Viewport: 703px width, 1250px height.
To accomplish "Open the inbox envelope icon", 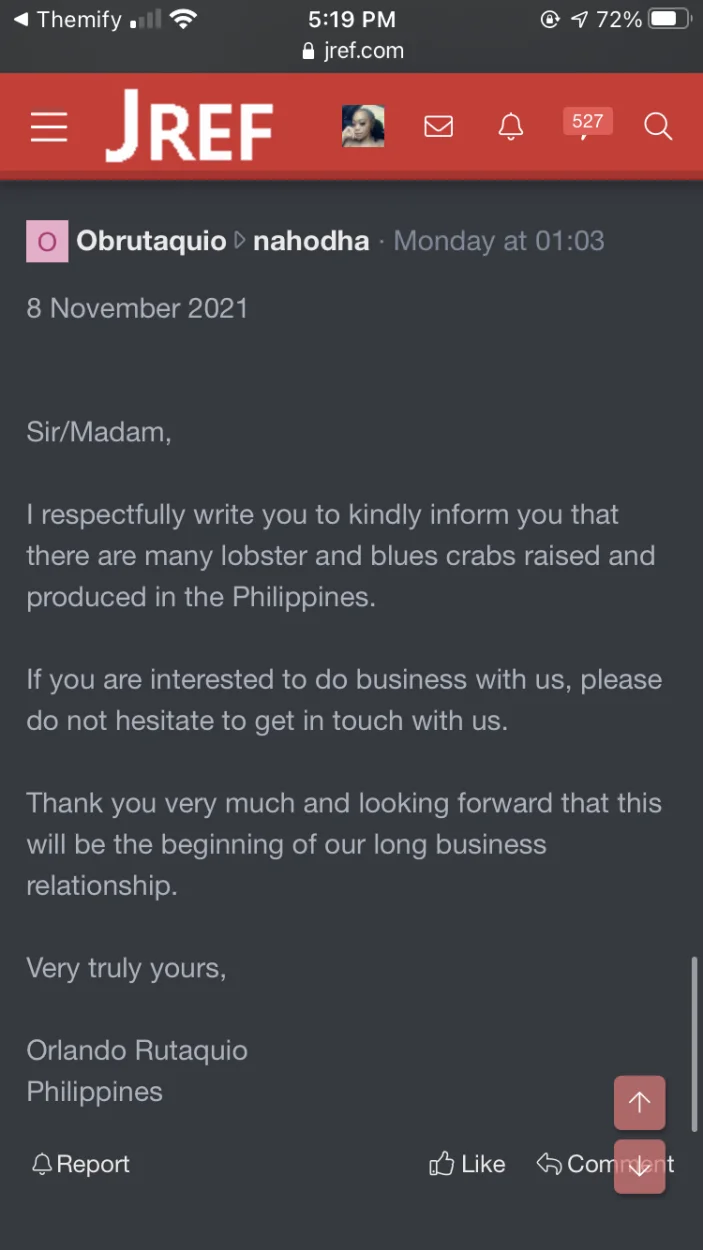I will pyautogui.click(x=439, y=127).
